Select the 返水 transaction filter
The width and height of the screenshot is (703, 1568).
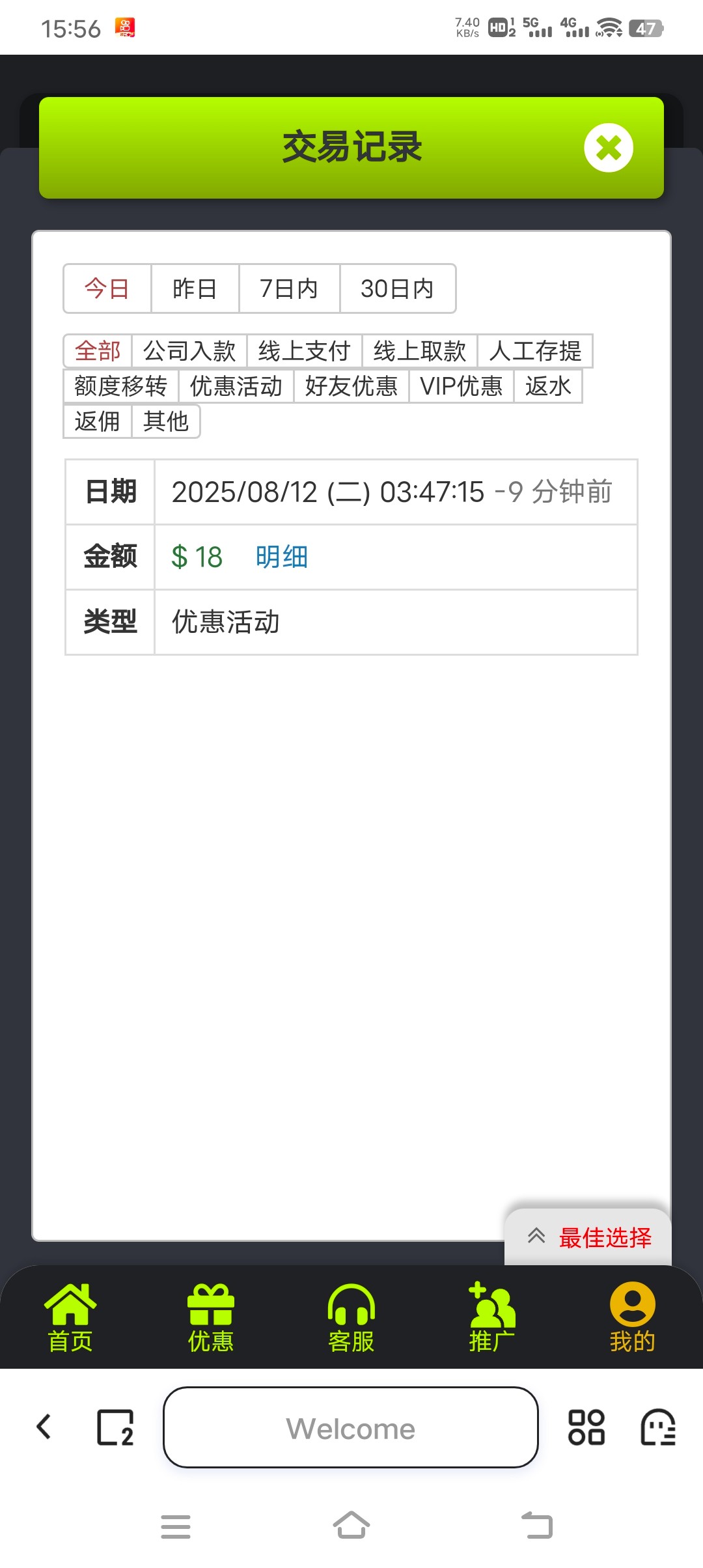(x=547, y=385)
